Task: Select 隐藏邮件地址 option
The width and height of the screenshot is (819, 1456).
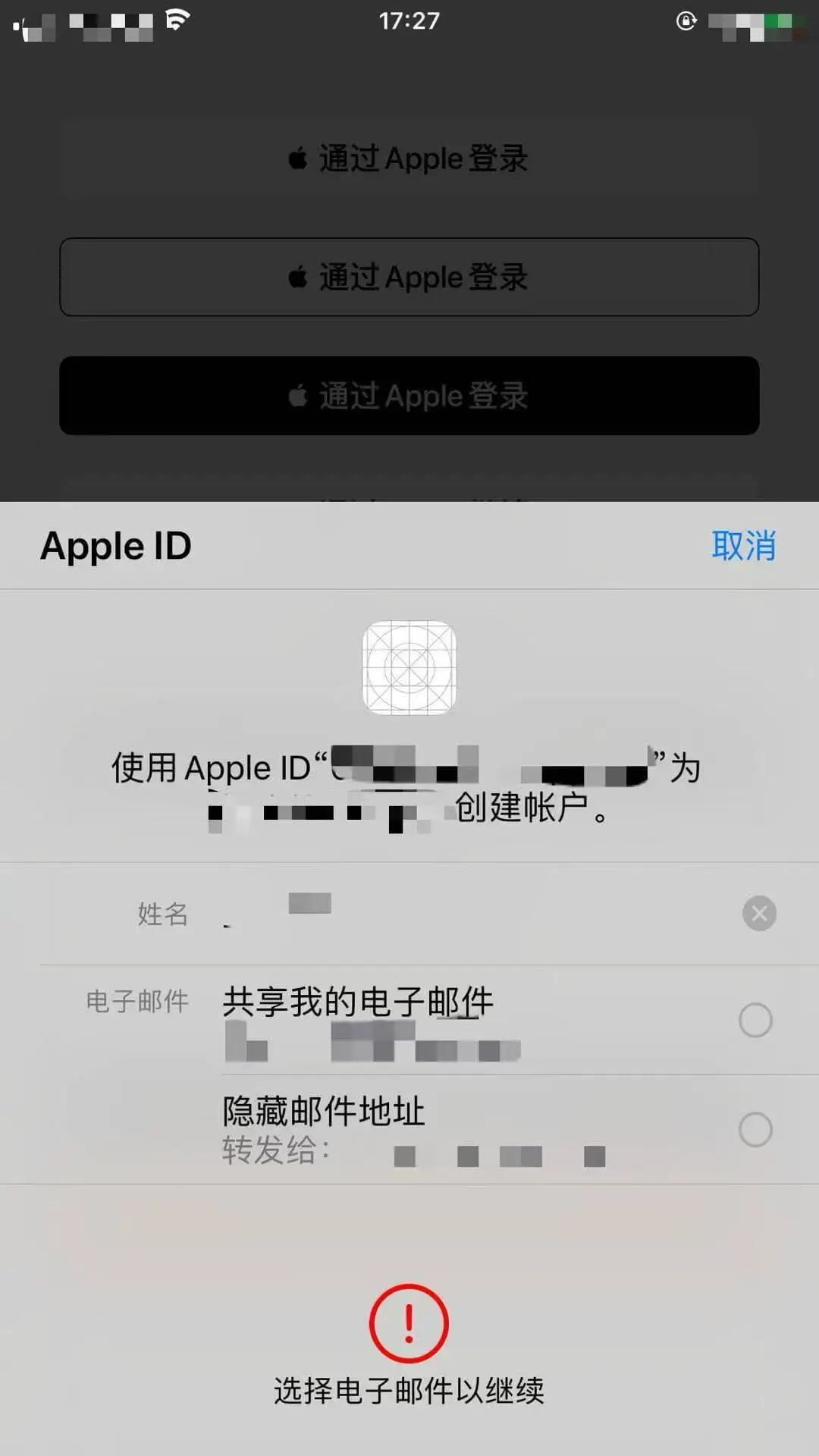Action: pyautogui.click(x=755, y=1129)
